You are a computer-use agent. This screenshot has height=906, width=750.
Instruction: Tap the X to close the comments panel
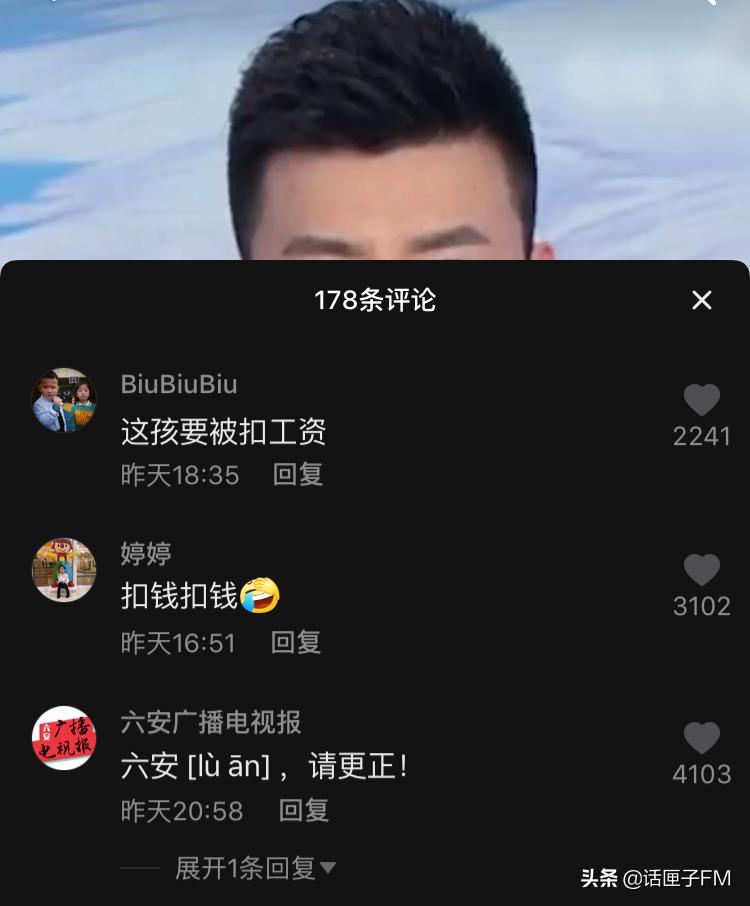(702, 300)
